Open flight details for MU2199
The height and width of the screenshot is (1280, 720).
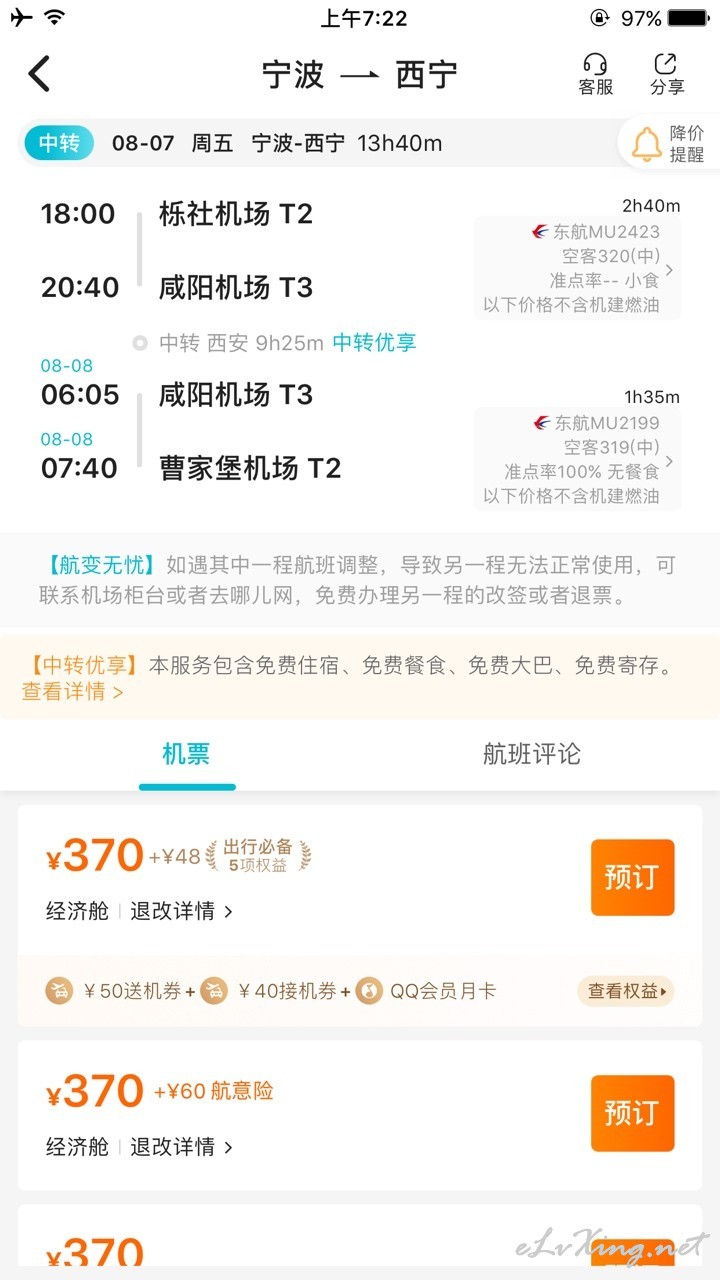[578, 459]
